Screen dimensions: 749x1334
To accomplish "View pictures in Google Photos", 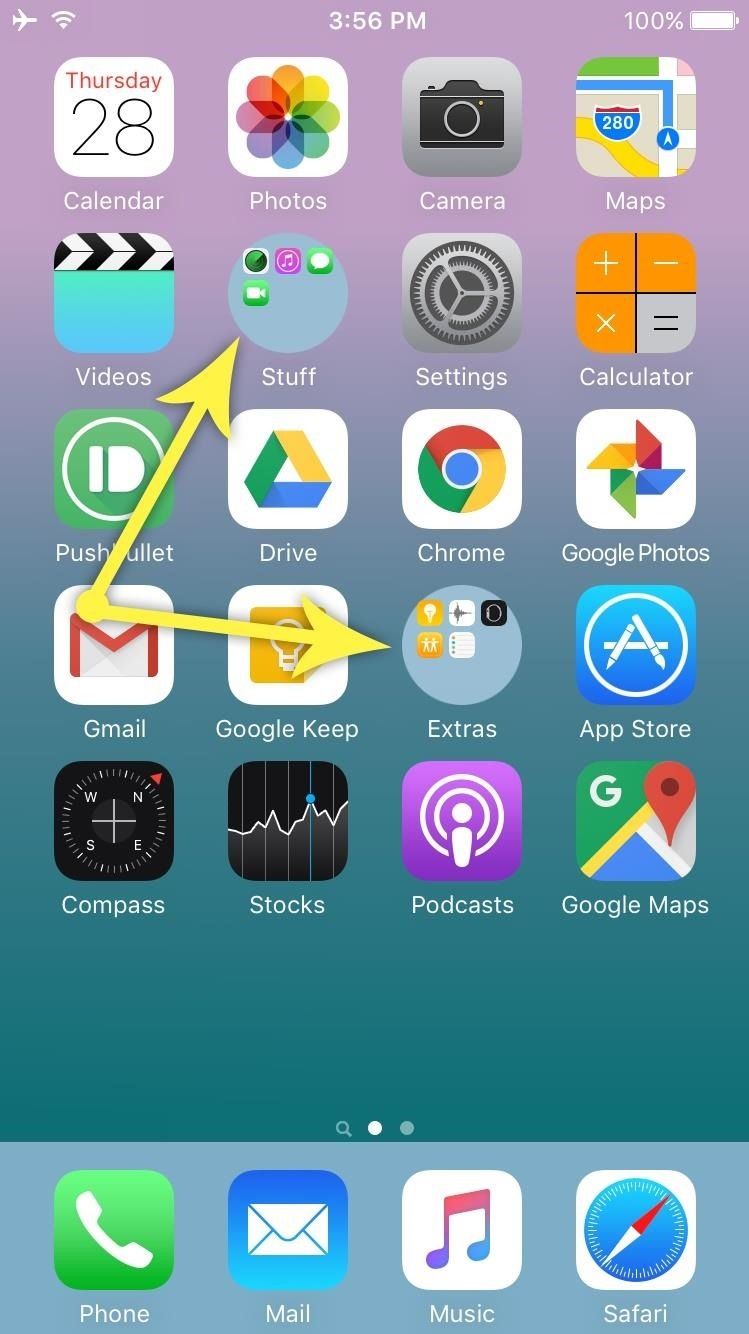I will point(636,469).
